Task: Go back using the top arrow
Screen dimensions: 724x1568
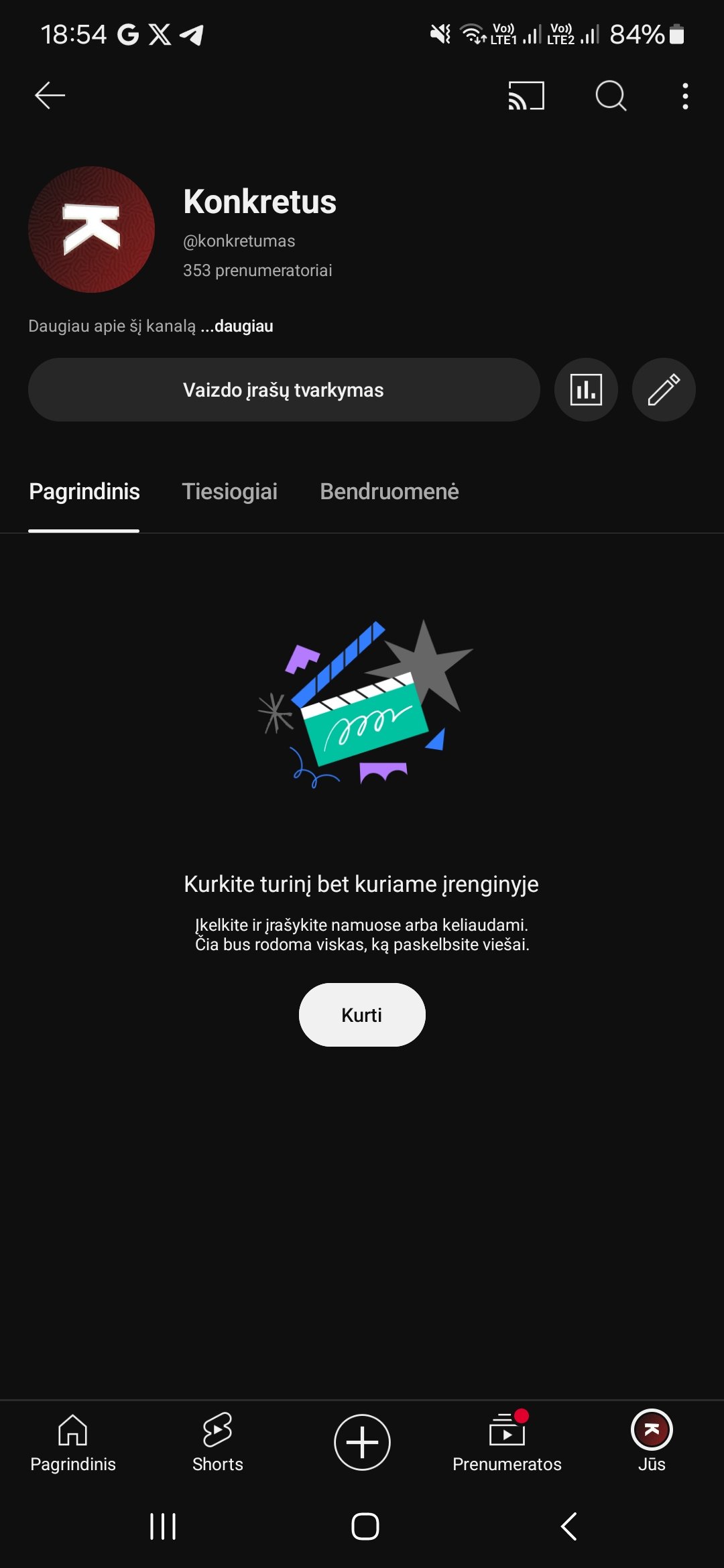Action: (50, 96)
